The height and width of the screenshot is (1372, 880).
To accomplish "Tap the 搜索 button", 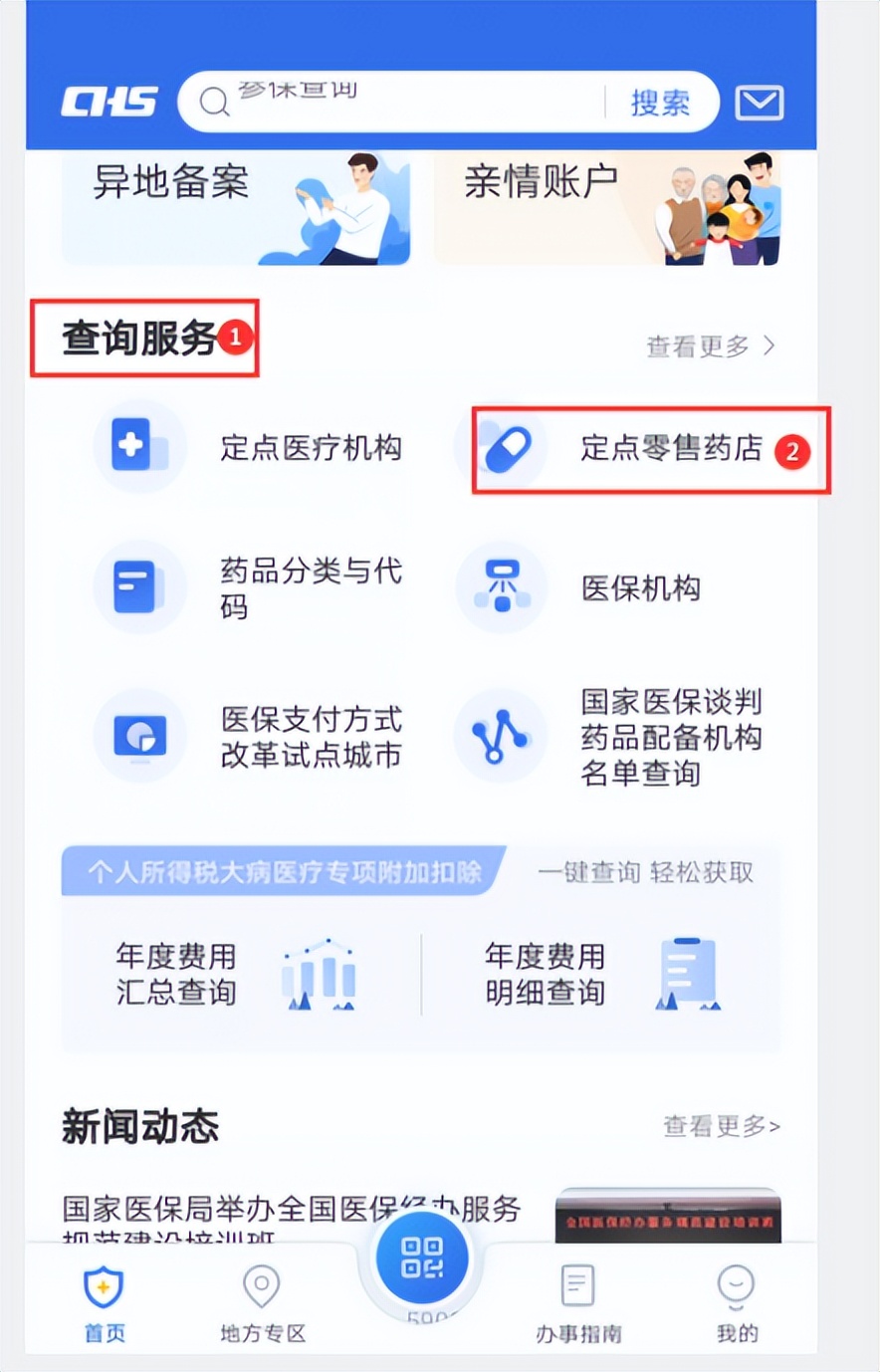I will (x=660, y=103).
